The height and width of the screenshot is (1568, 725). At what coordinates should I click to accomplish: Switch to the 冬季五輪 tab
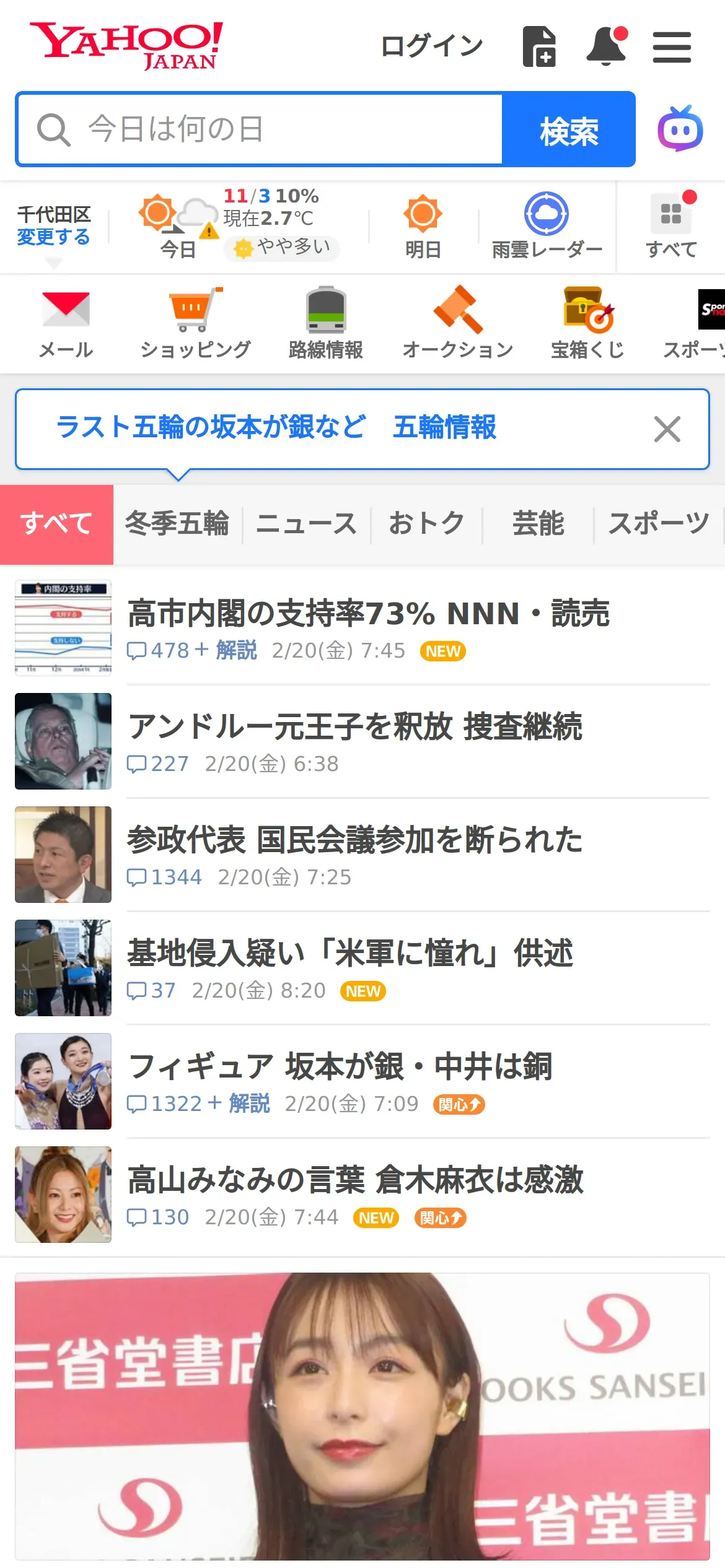(x=177, y=524)
